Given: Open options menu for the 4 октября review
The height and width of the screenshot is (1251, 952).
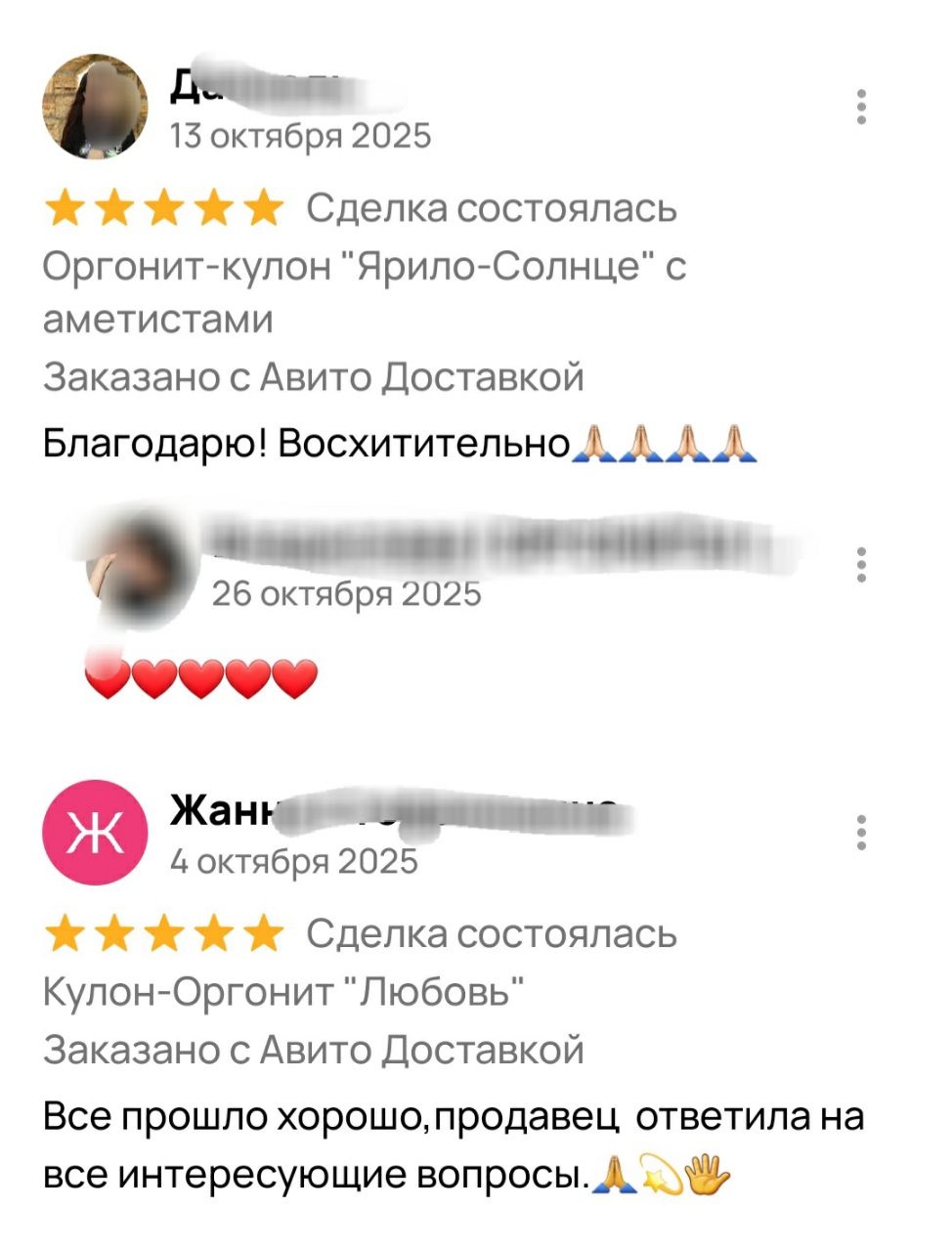Looking at the screenshot, I should [861, 832].
